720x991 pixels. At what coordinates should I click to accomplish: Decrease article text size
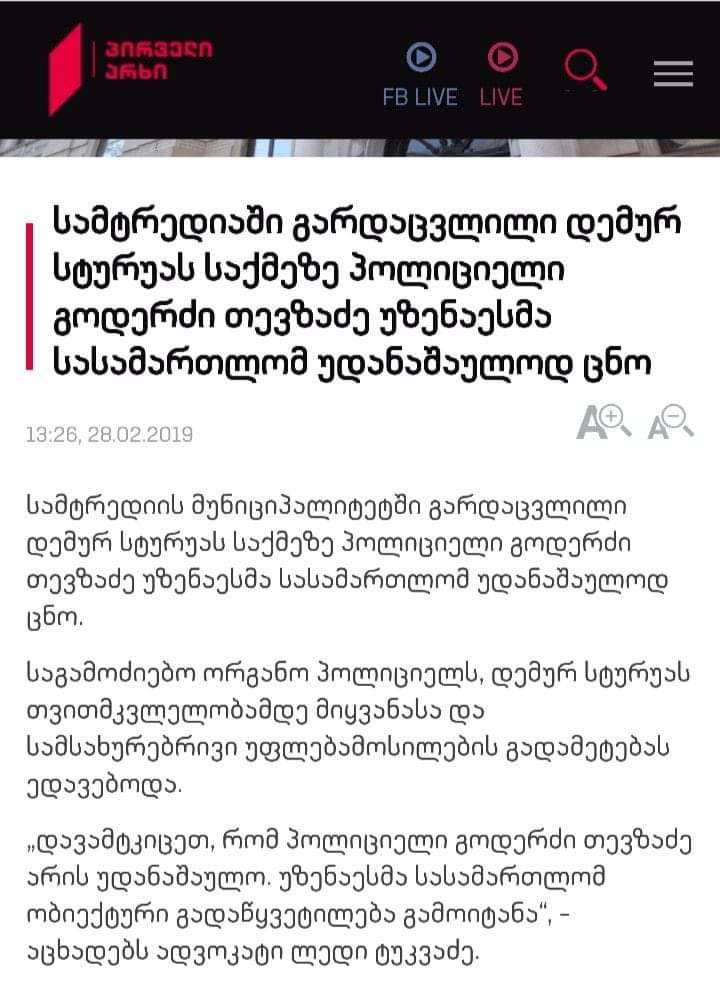pyautogui.click(x=671, y=422)
